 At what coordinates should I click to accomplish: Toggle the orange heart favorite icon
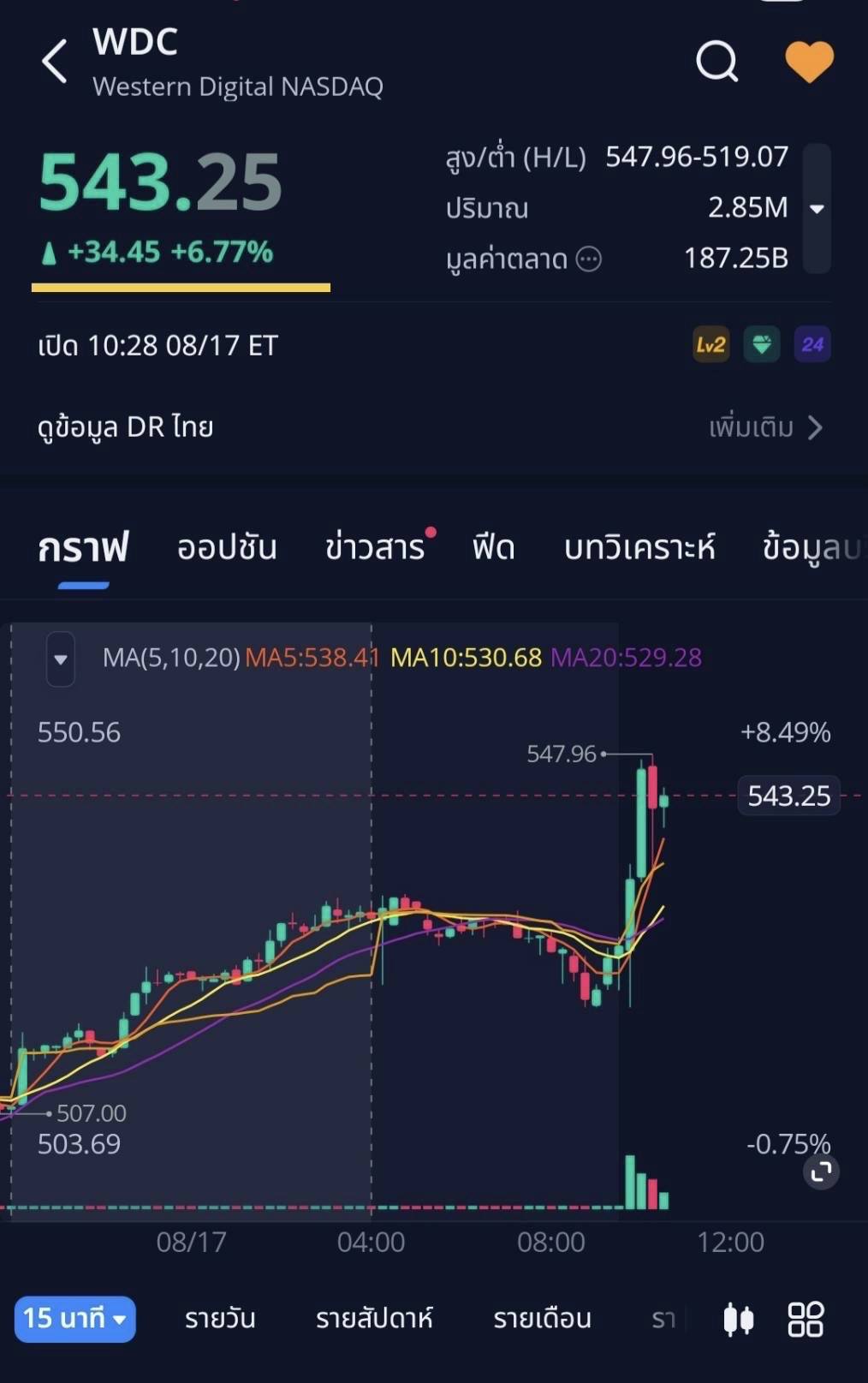coord(809,62)
